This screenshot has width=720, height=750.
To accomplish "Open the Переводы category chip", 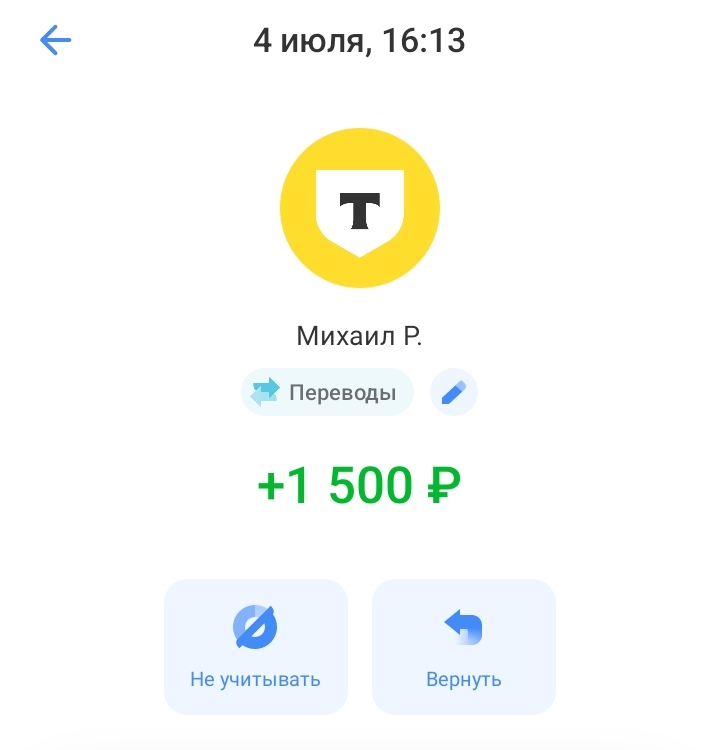I will (327, 392).
